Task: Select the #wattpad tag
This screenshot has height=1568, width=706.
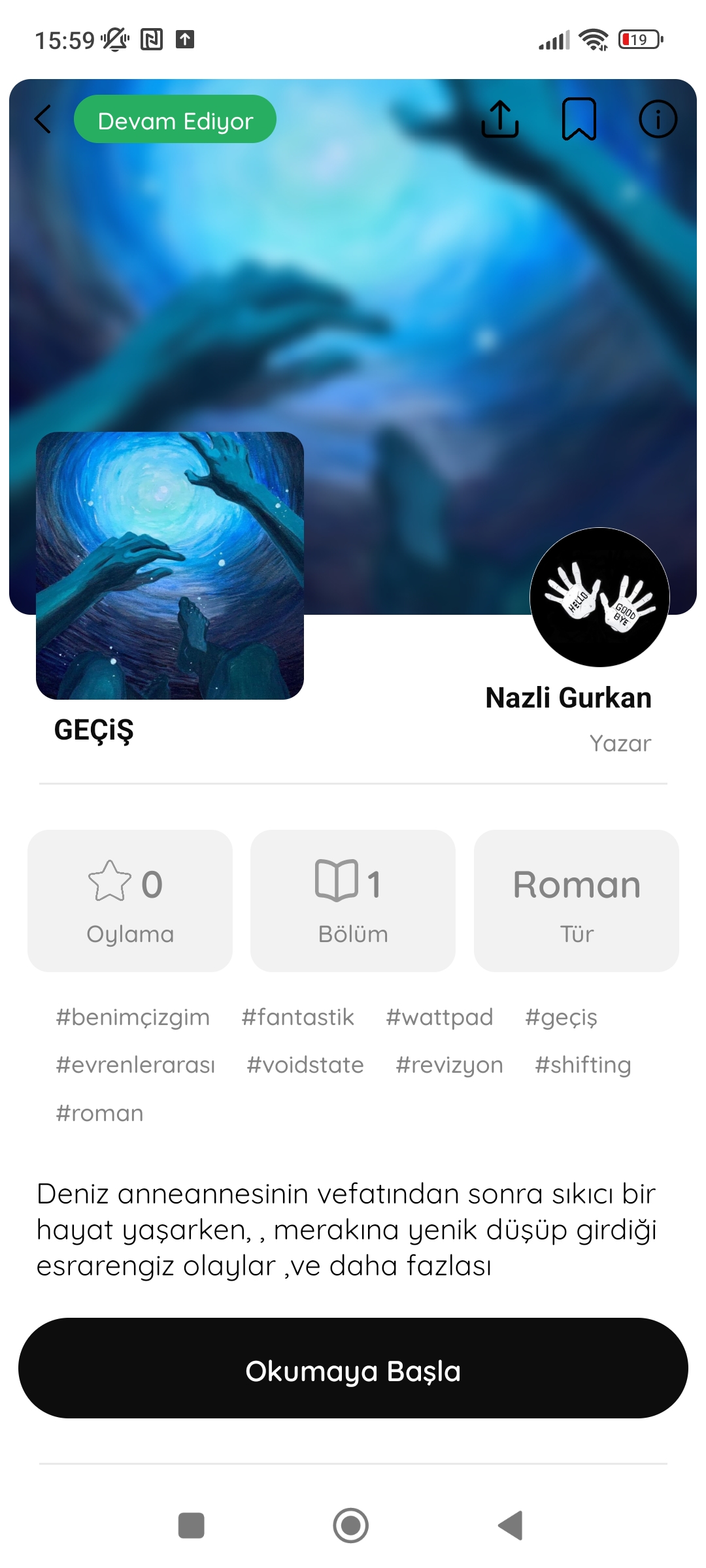Action: pyautogui.click(x=439, y=1017)
